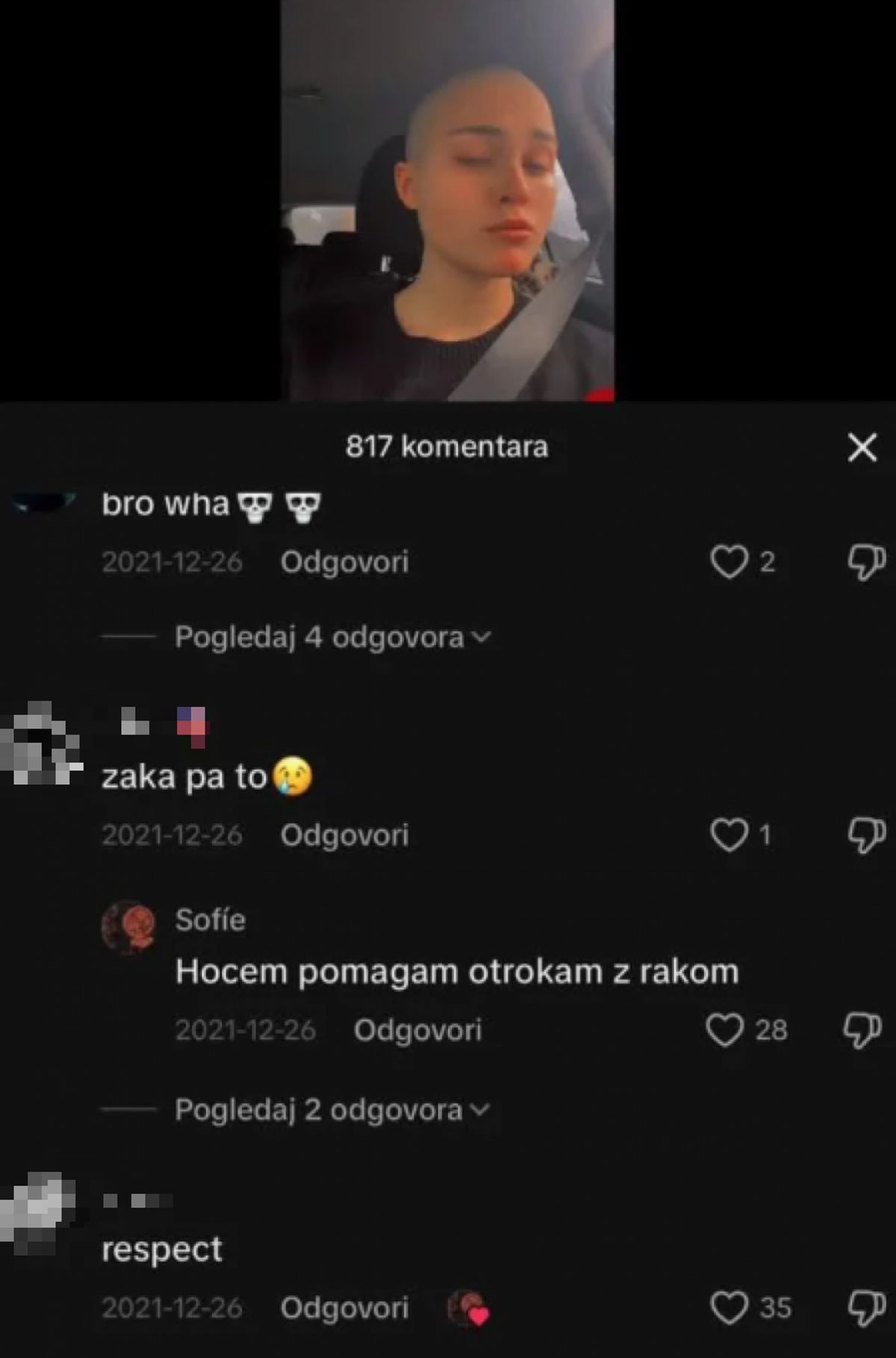
Task: Reply to Sofie's comment
Action: coord(417,1030)
